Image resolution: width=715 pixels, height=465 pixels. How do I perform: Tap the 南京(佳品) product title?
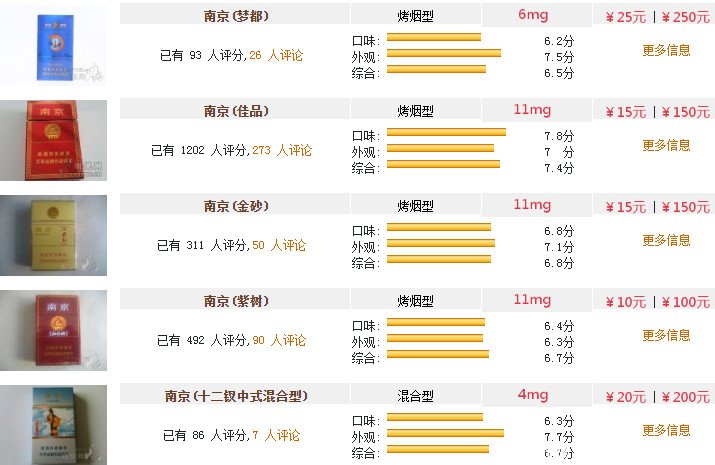click(236, 111)
